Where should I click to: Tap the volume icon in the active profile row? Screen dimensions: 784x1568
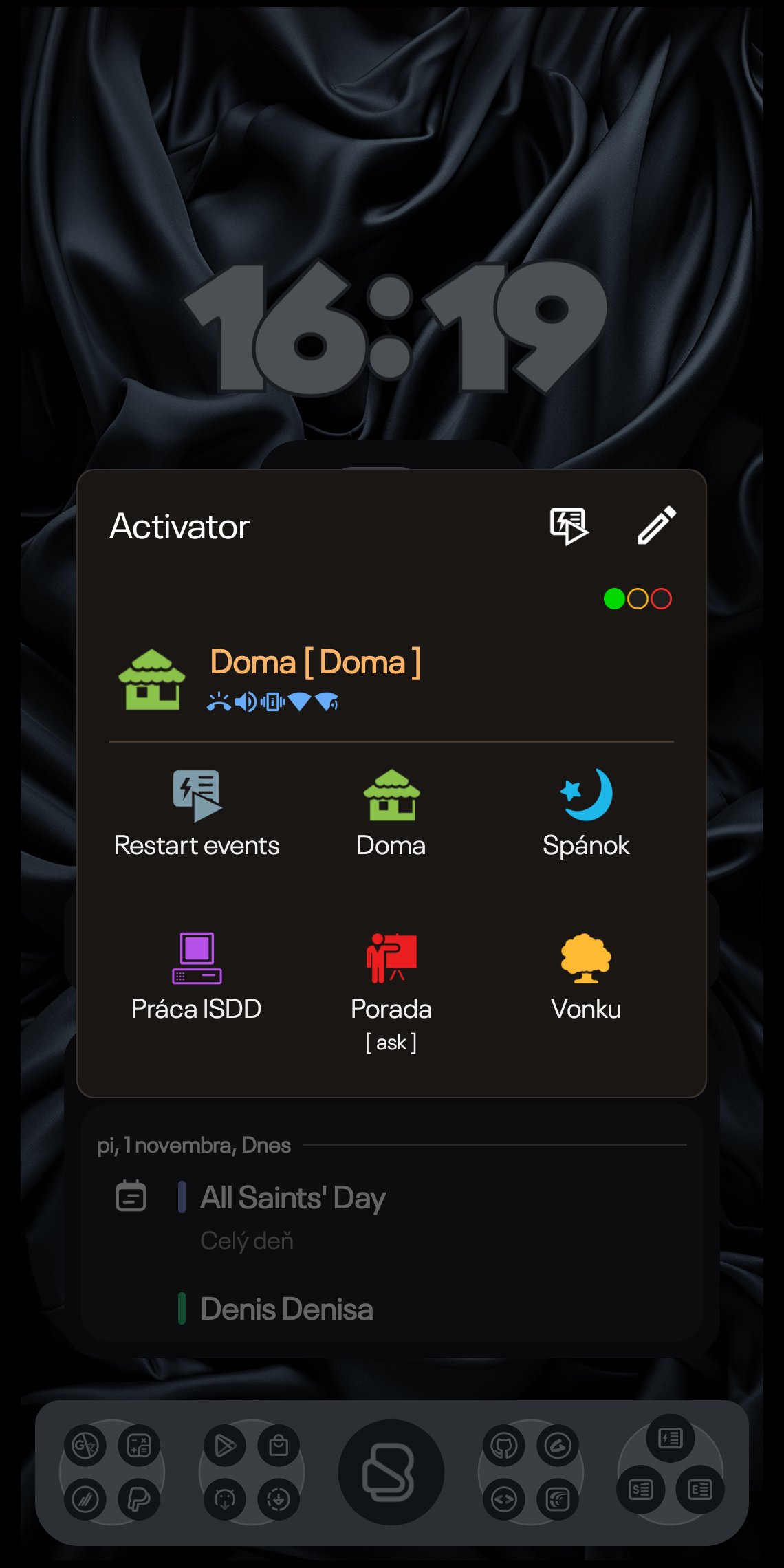[246, 703]
